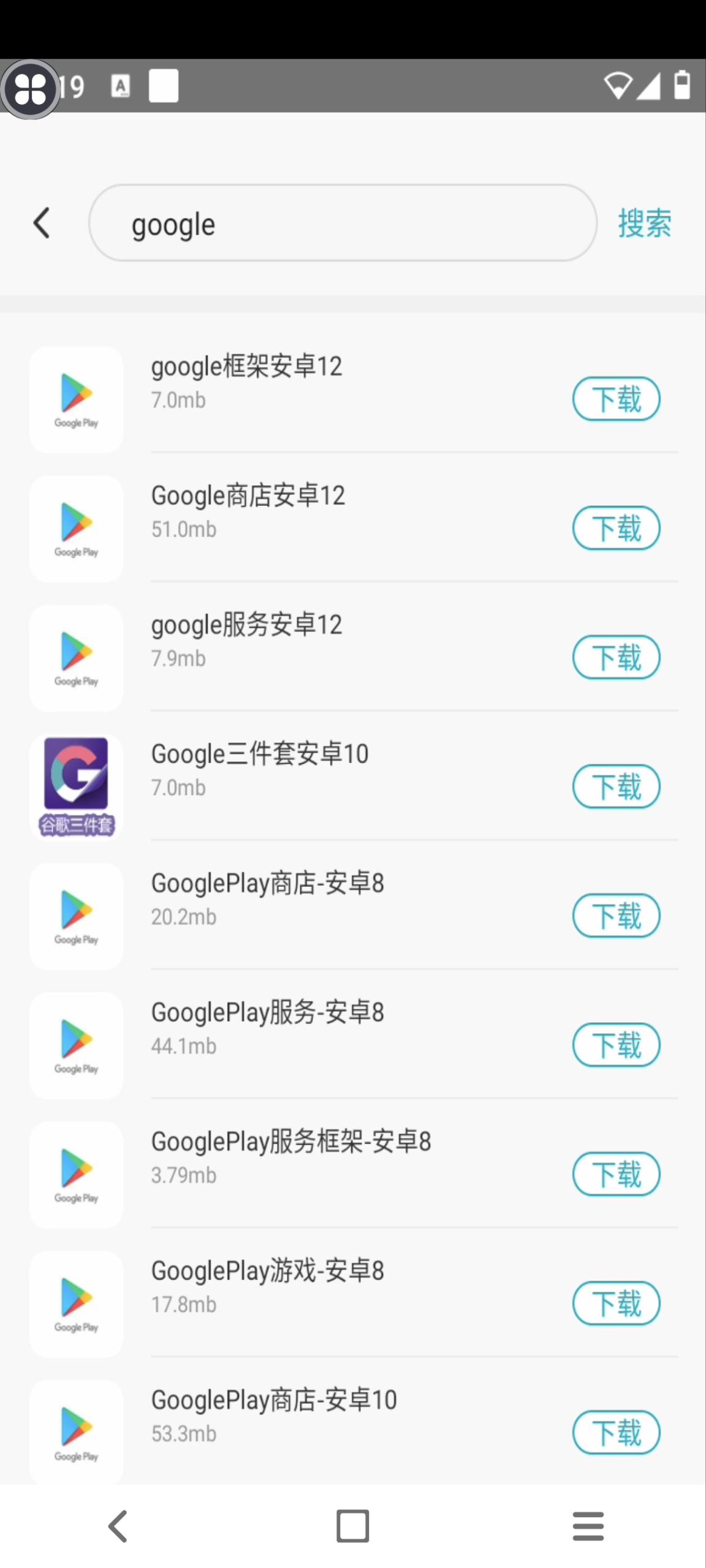
Task: Tap the GooglePlay服务框架-安卓8 icon
Action: (76, 1174)
